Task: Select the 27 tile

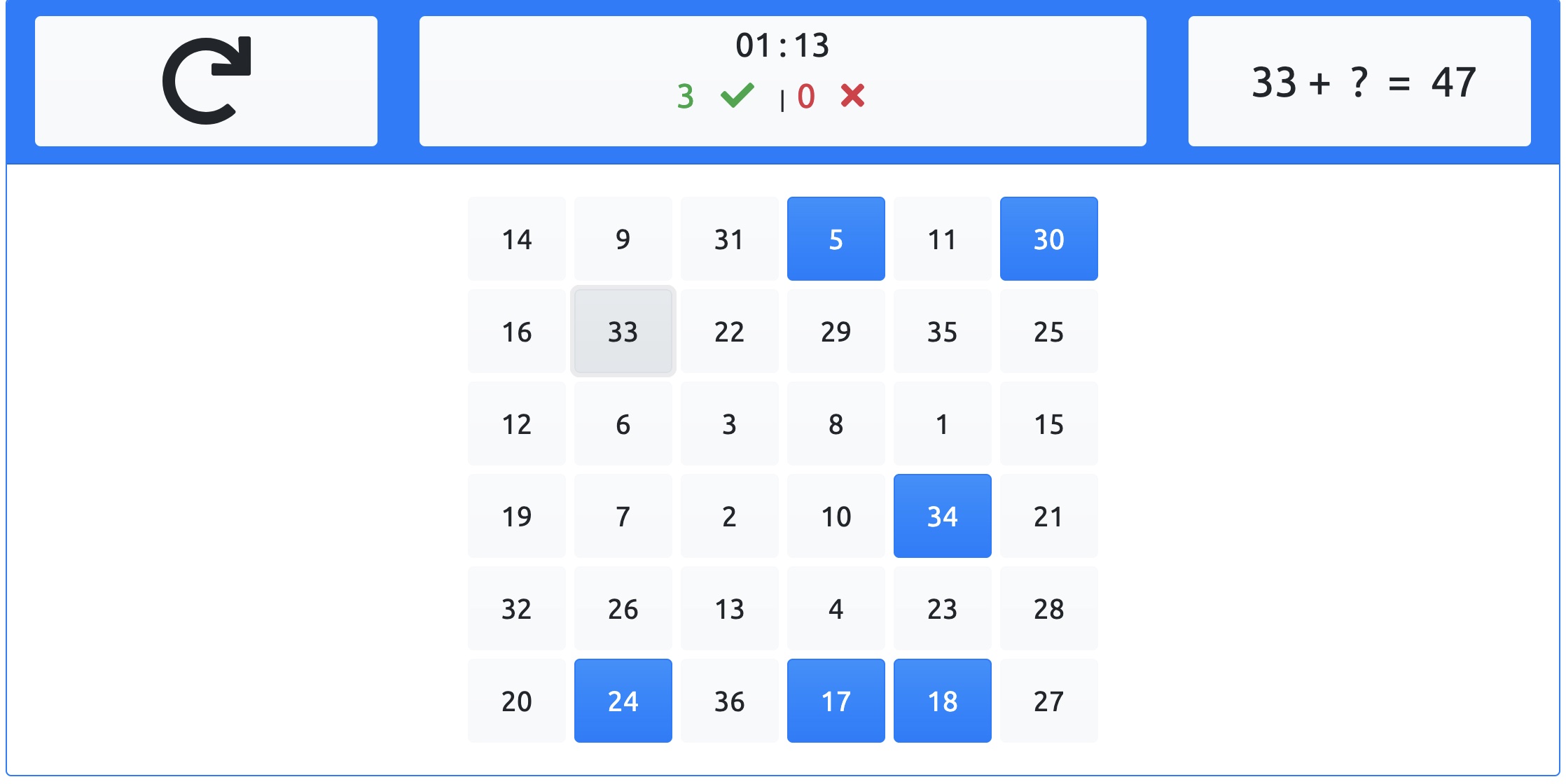Action: tap(1048, 701)
